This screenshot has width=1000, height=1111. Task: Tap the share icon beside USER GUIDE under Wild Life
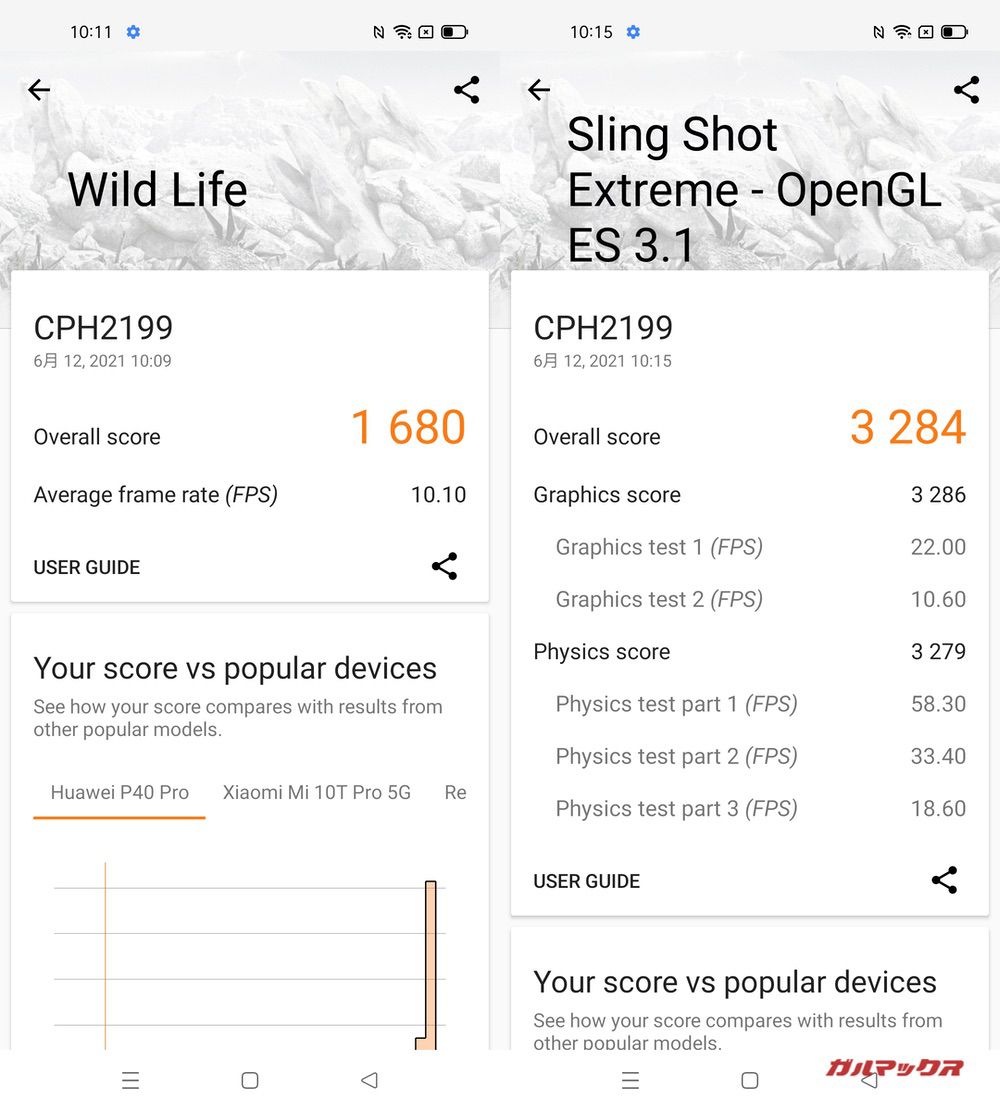[x=444, y=567]
